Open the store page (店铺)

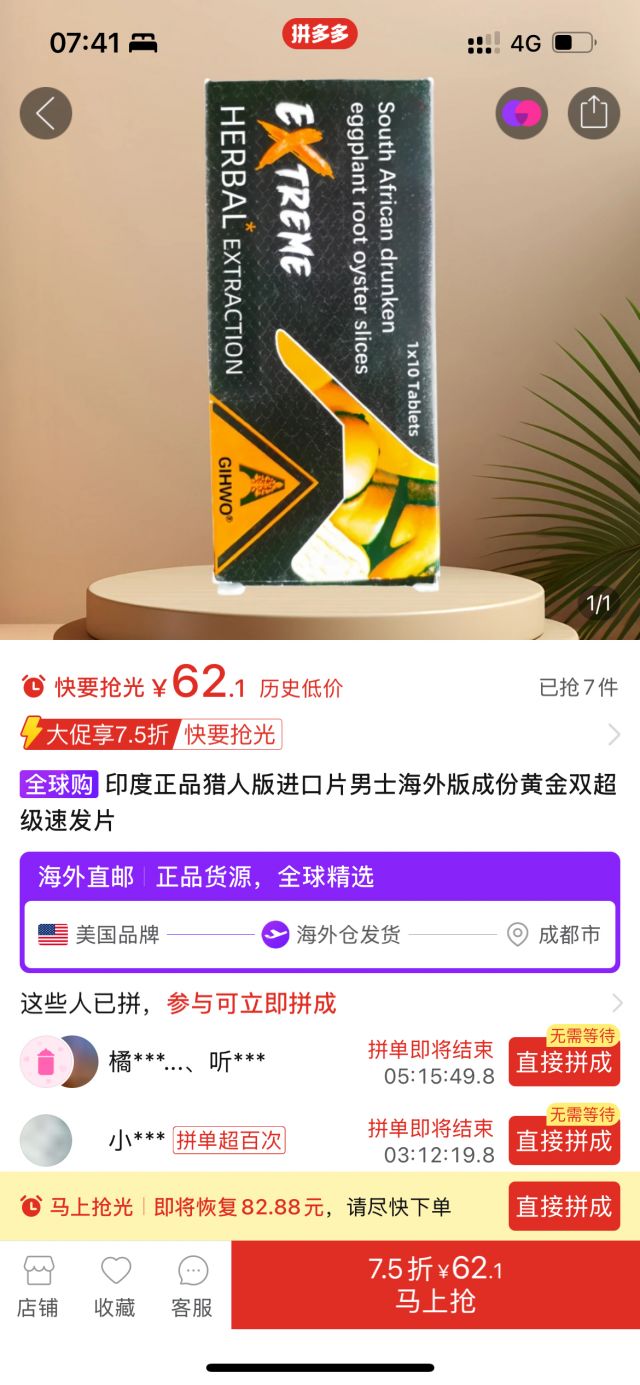pyautogui.click(x=38, y=1286)
